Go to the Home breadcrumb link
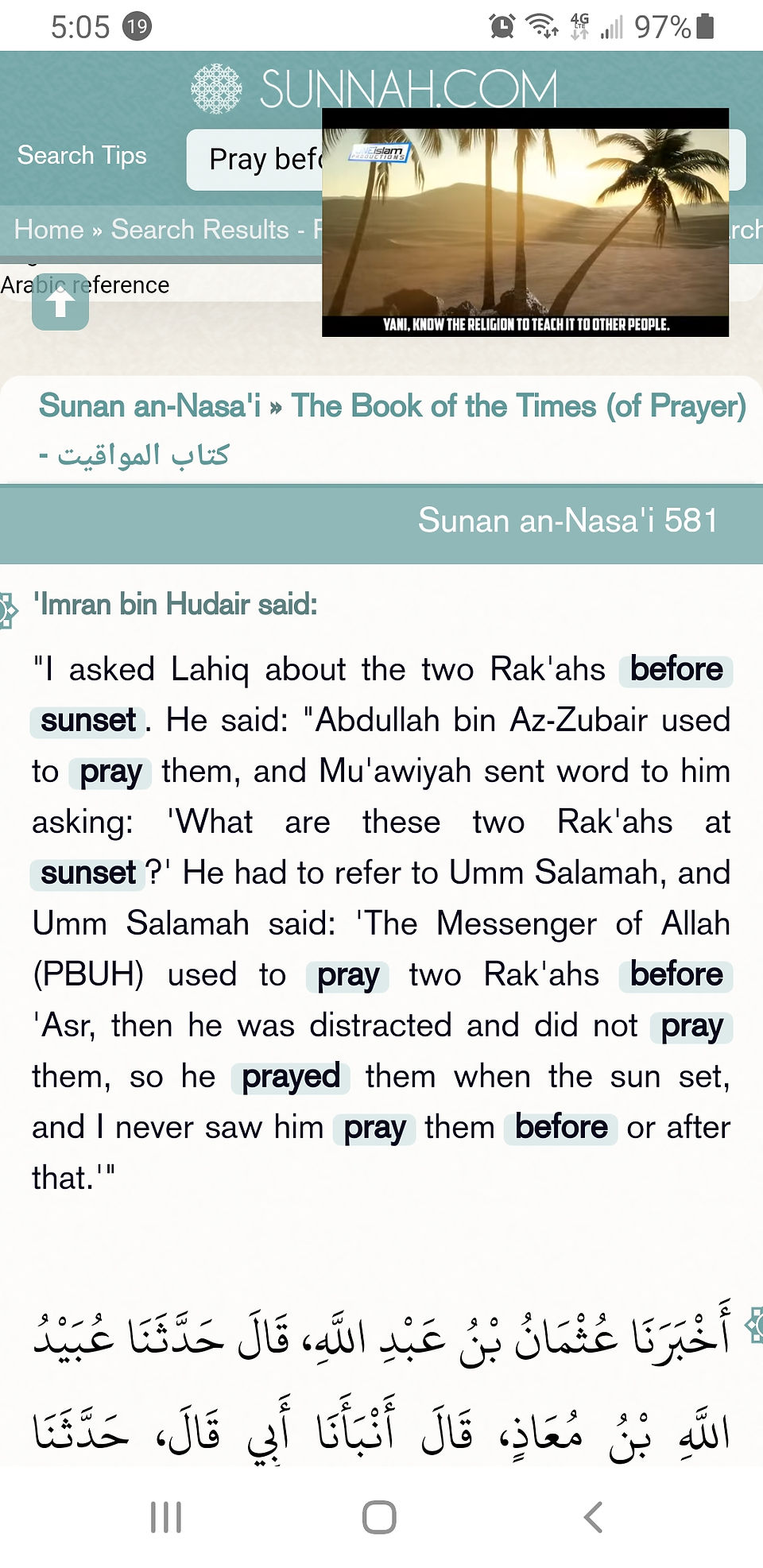 (x=48, y=230)
